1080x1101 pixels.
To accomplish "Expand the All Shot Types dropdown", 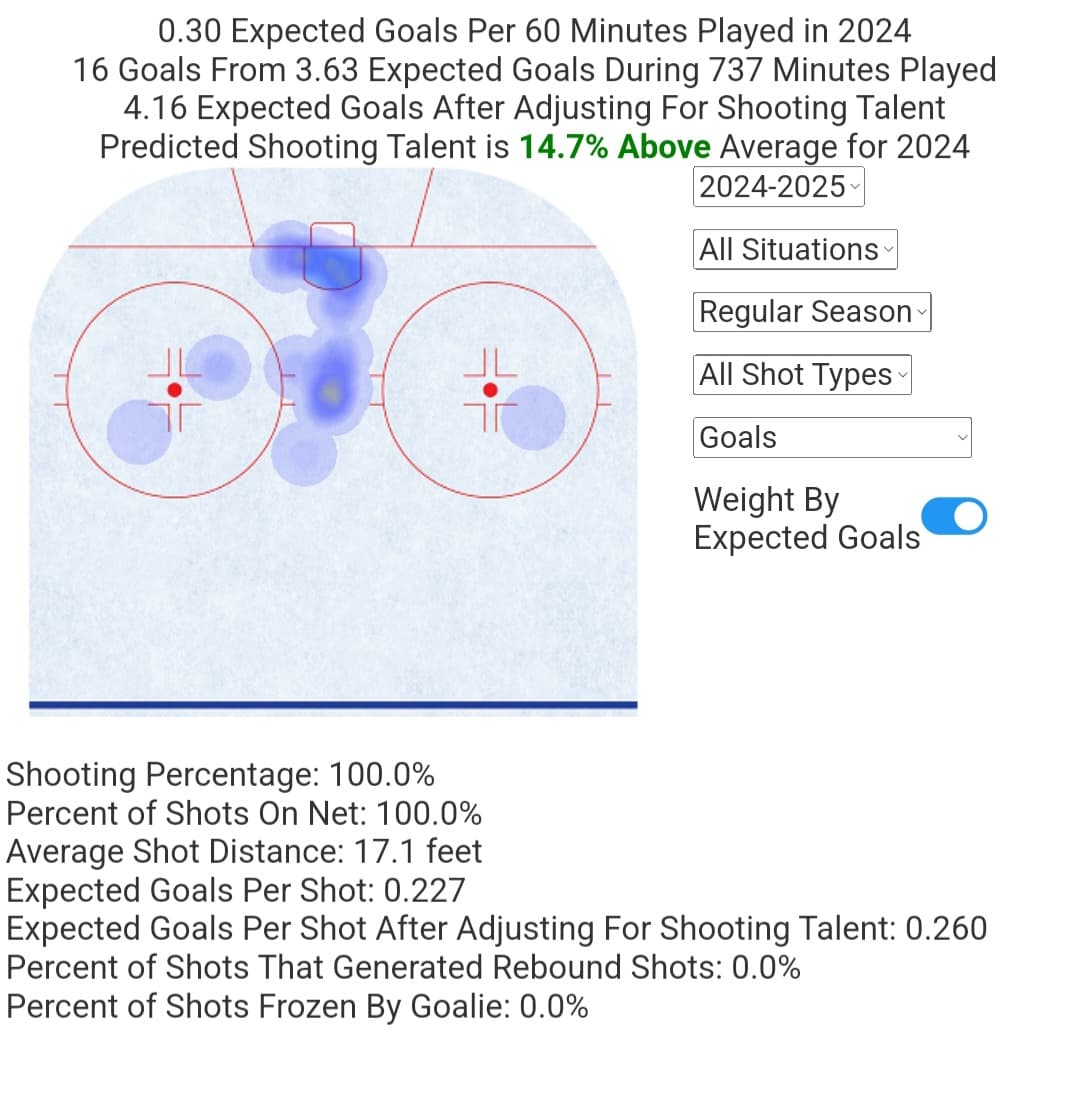I will (x=803, y=375).
